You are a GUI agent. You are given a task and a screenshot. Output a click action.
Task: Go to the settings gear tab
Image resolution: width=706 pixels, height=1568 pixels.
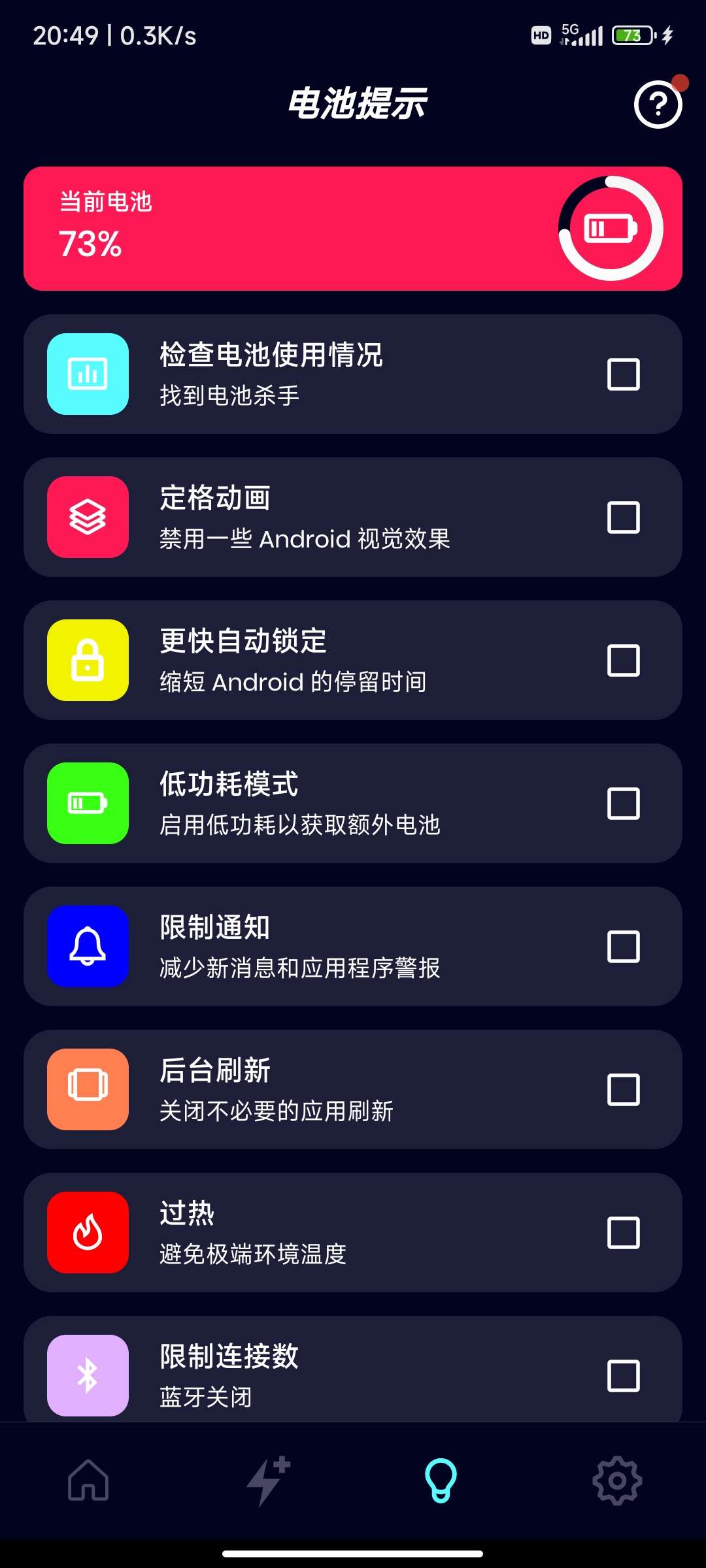point(617,1480)
